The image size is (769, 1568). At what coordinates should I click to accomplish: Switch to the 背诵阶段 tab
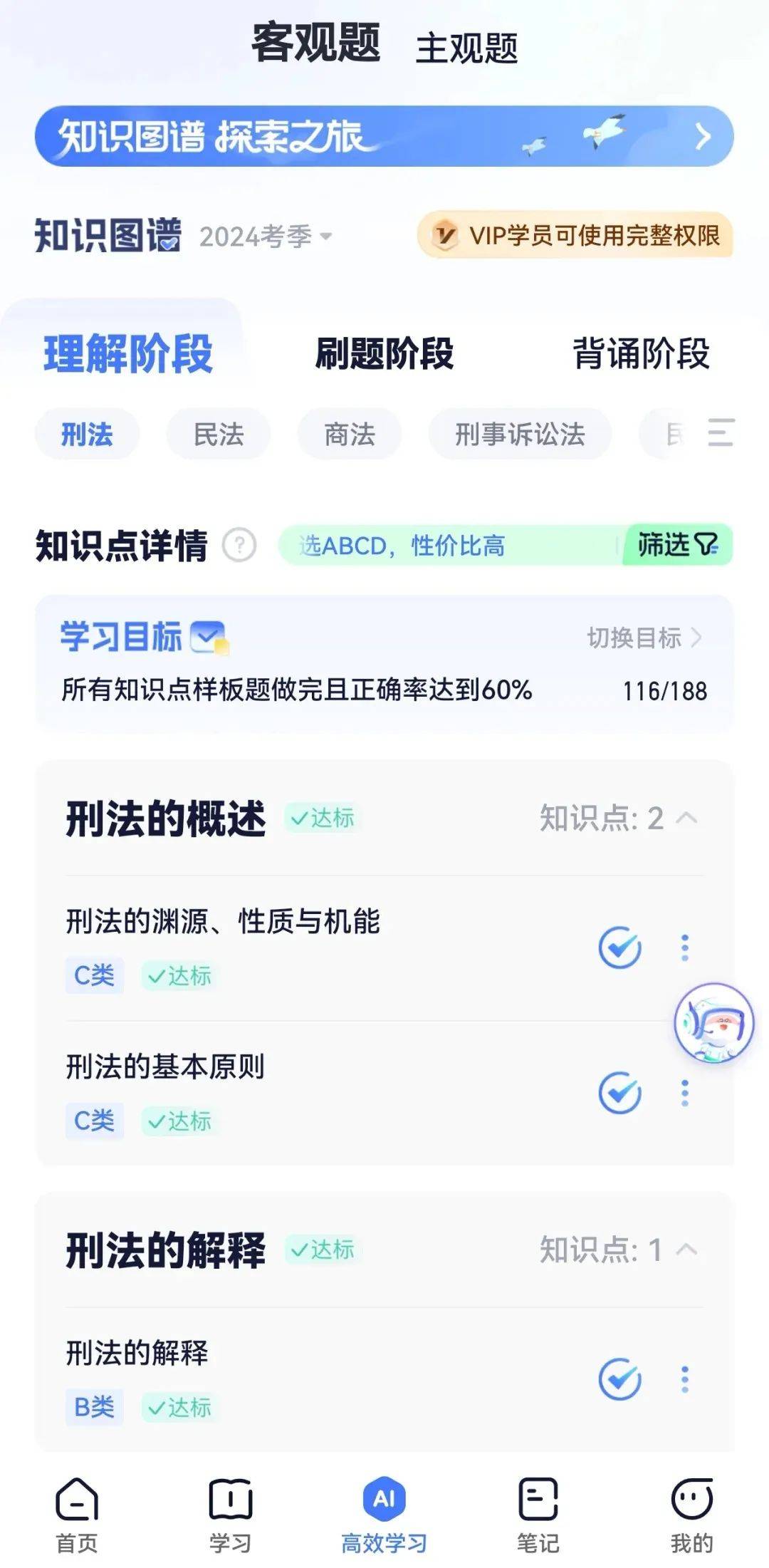pyautogui.click(x=641, y=353)
